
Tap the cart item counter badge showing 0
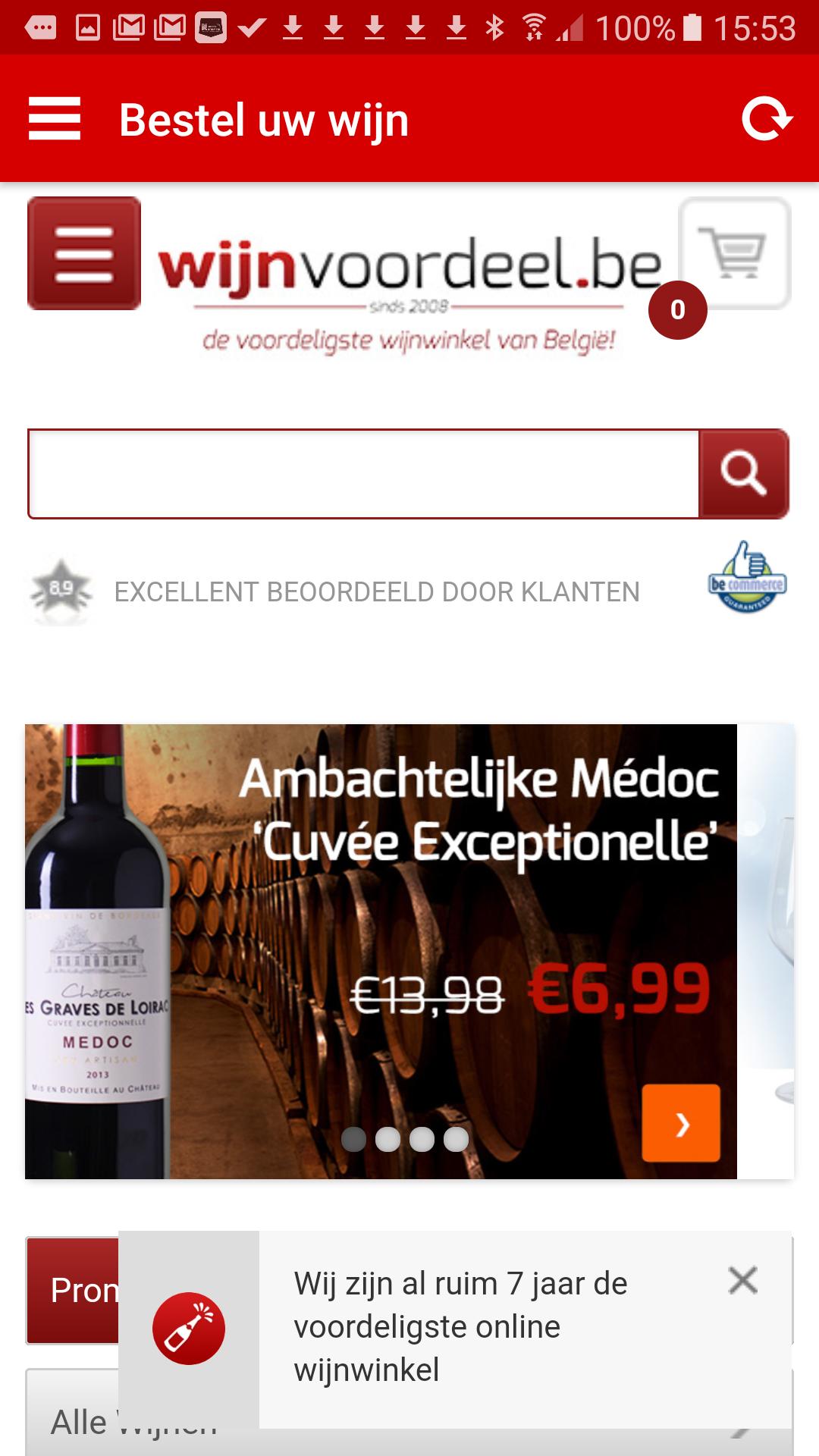tap(677, 309)
